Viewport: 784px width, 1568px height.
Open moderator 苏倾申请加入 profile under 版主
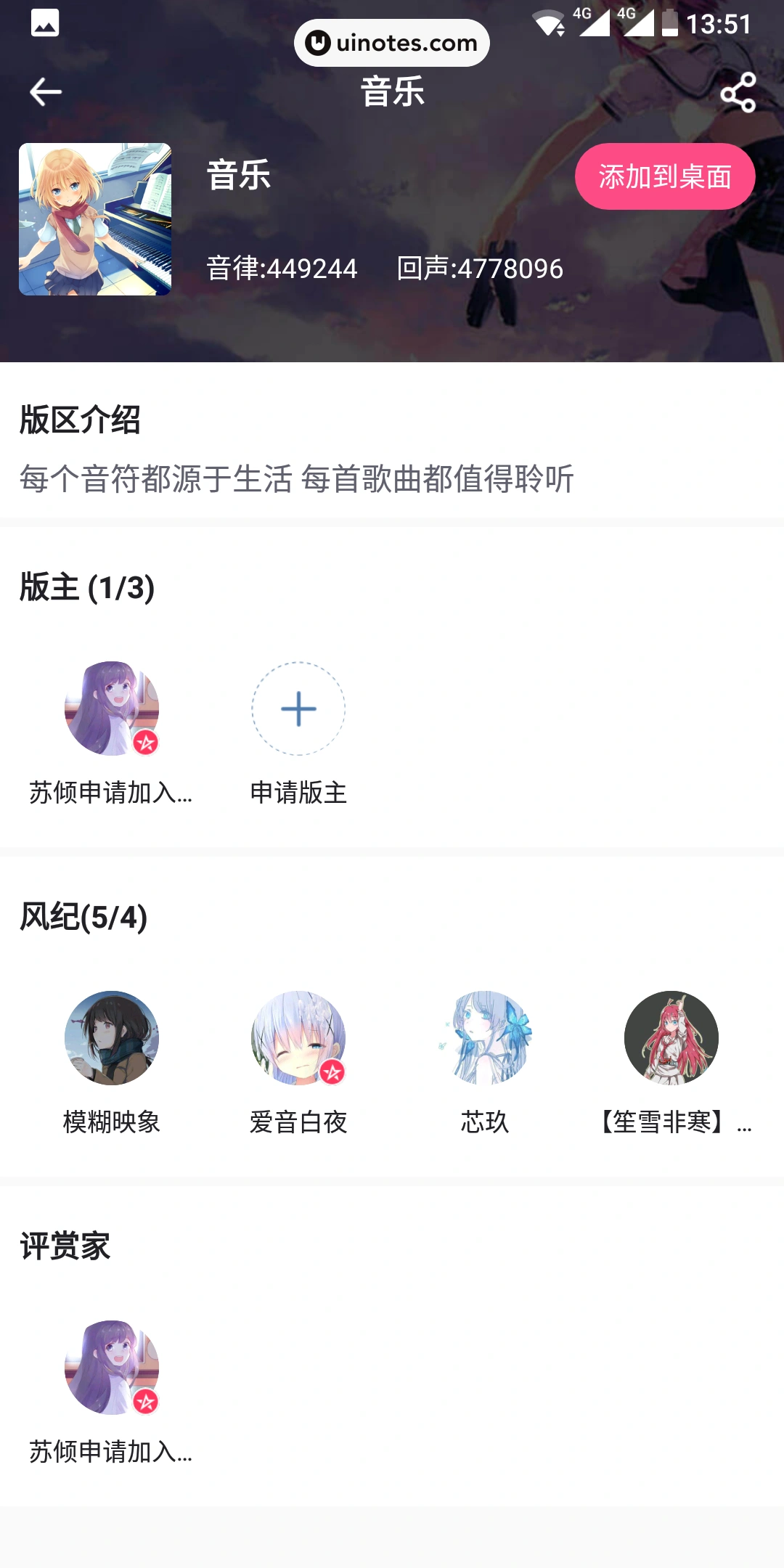point(111,709)
